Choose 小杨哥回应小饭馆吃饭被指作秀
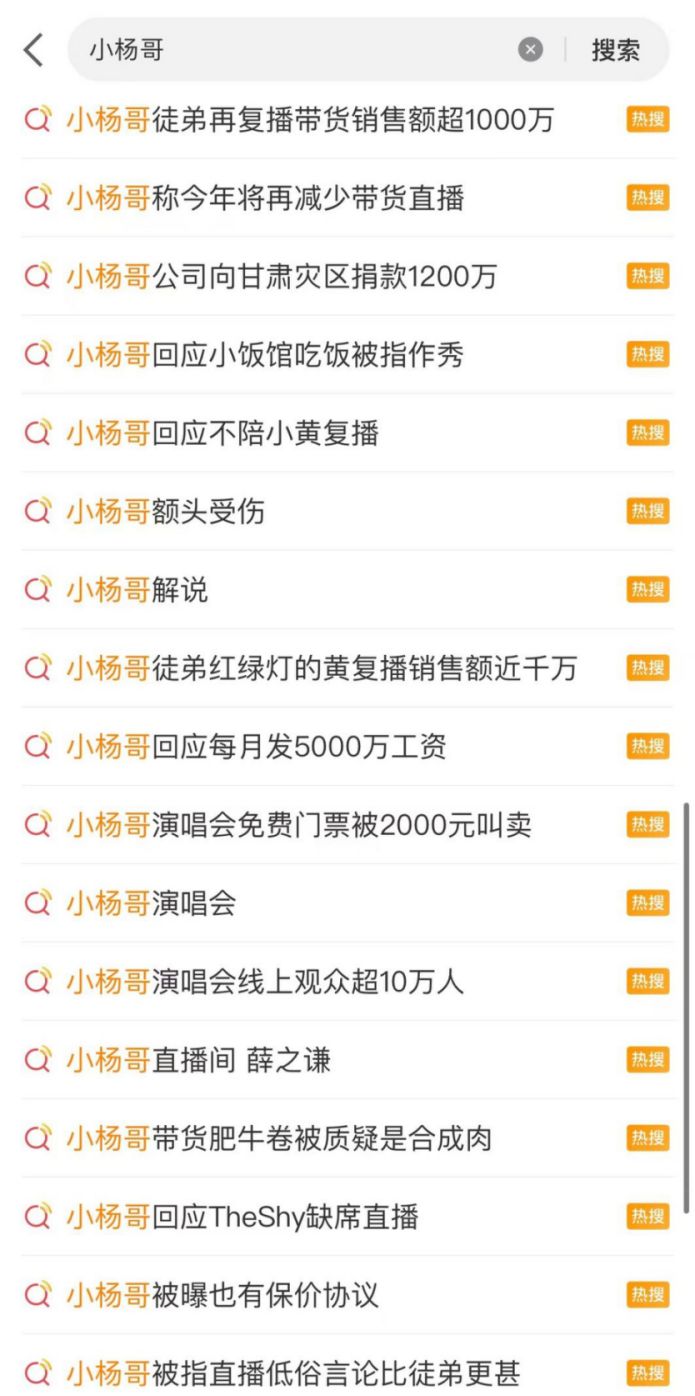 265,354
